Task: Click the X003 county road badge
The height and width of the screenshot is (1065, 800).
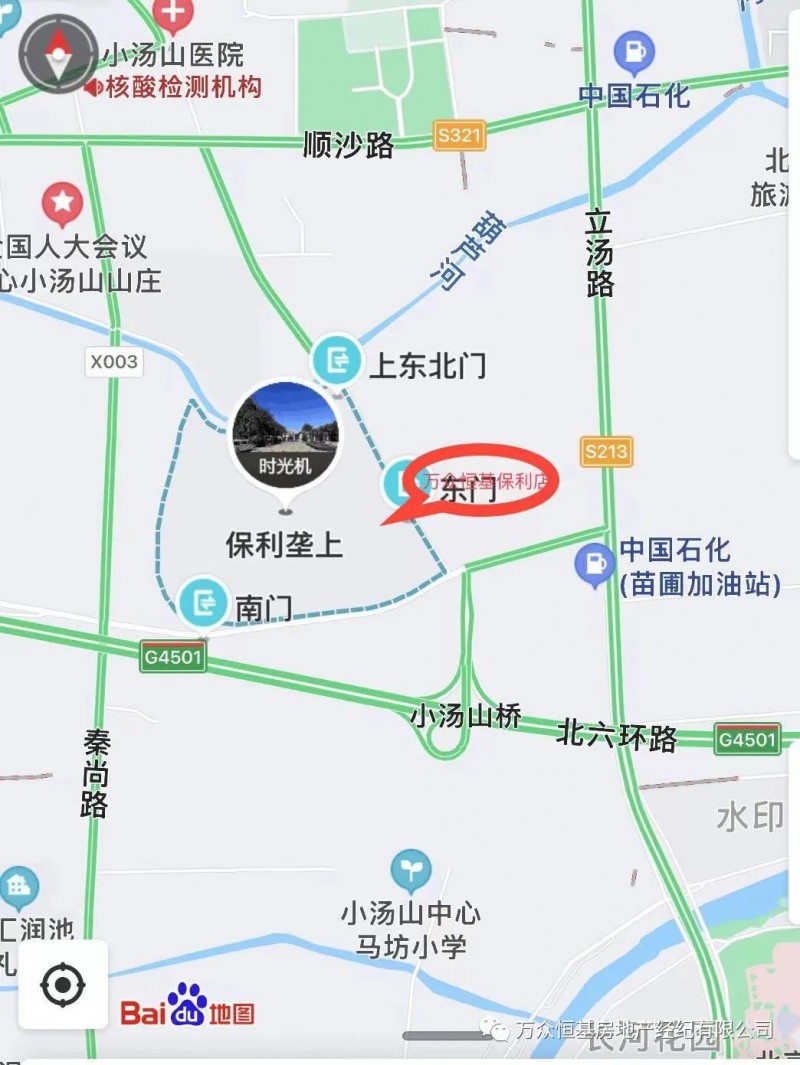Action: click(x=115, y=363)
